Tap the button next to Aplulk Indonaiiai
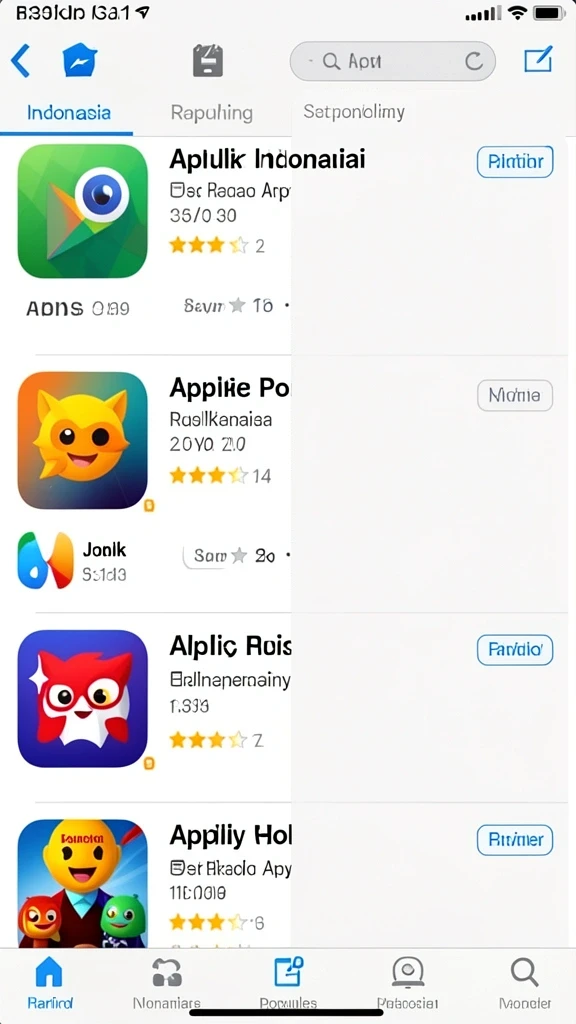 [515, 161]
